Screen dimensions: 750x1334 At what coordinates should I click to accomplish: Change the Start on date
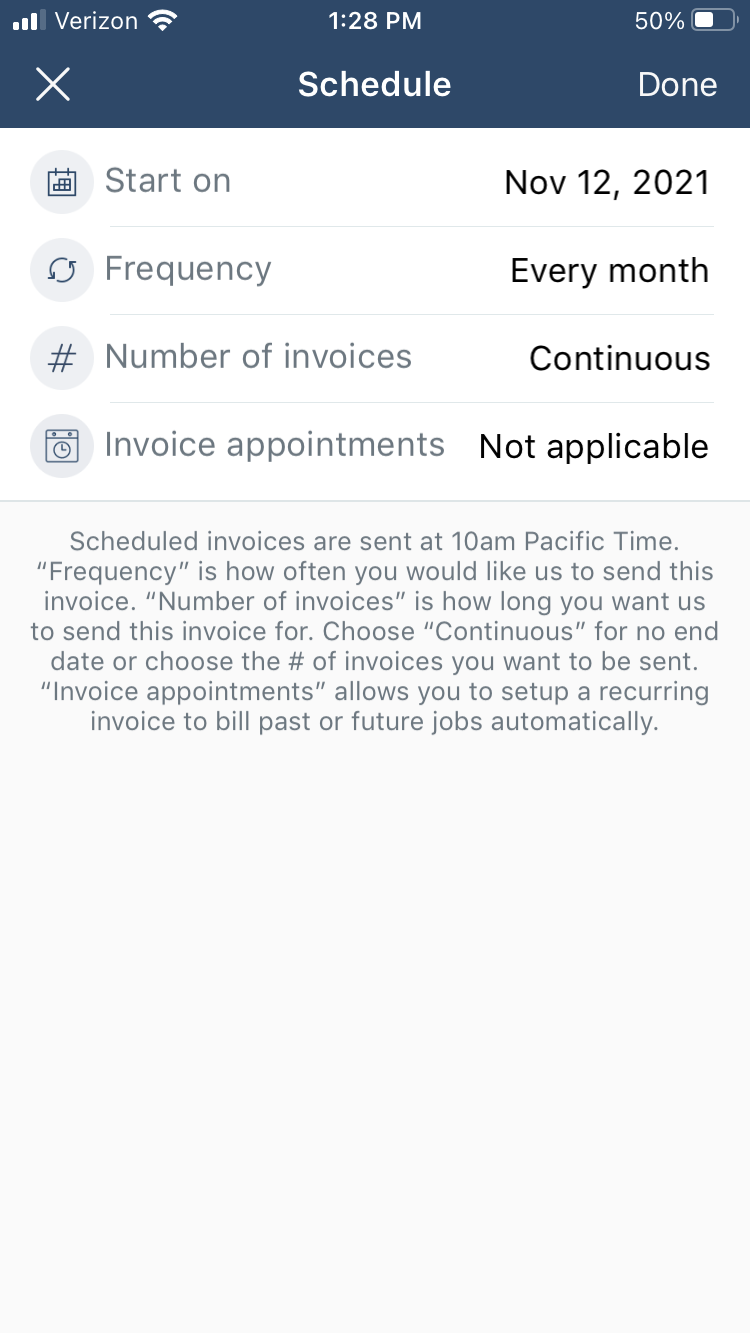pos(375,182)
